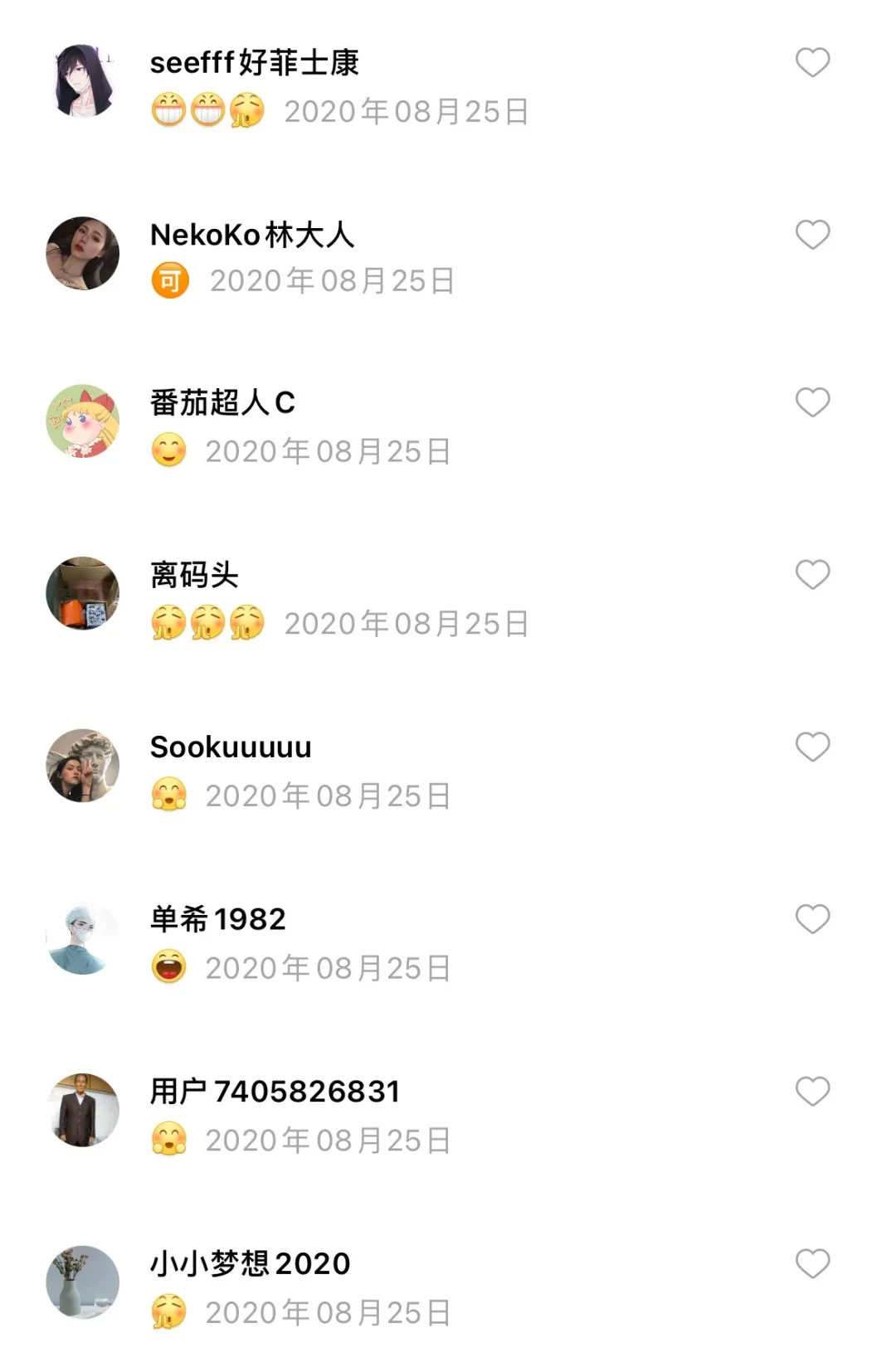Select 小小梦想2020's profile avatar

(x=83, y=1282)
